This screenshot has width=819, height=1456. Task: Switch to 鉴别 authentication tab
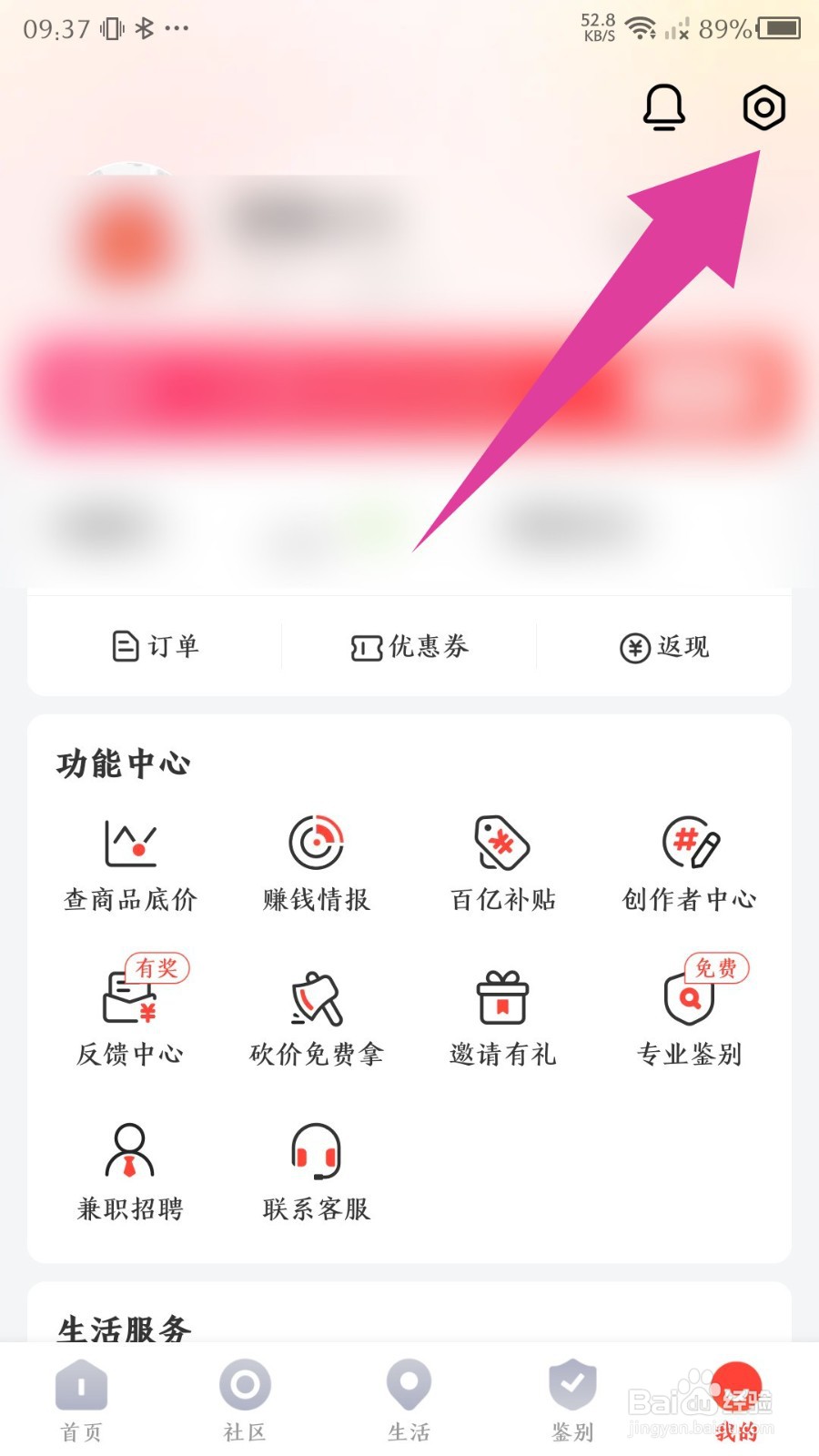572,1401
